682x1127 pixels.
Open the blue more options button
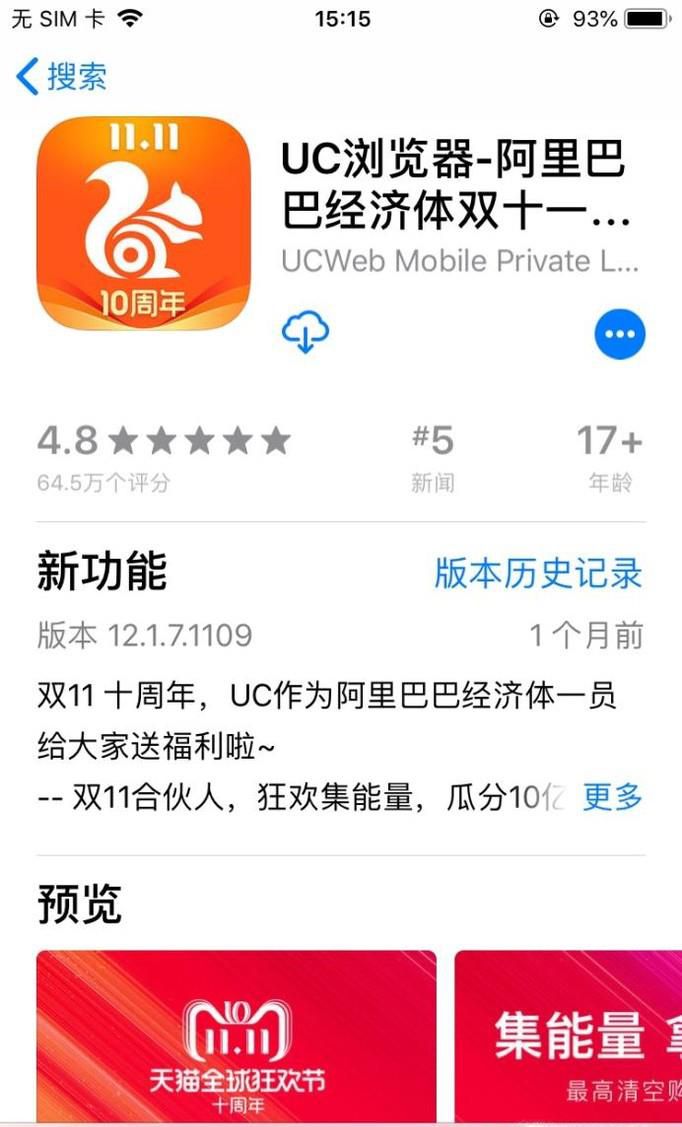pos(619,334)
